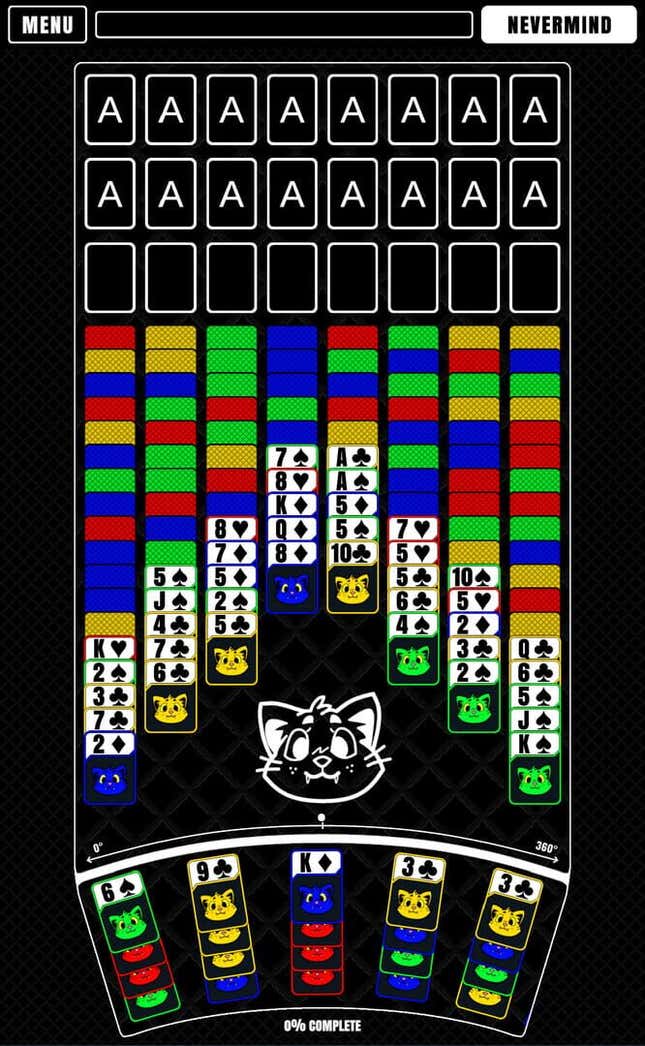The image size is (645, 1046).
Task: Tap the green cat card under K of spades
Action: pos(535,779)
